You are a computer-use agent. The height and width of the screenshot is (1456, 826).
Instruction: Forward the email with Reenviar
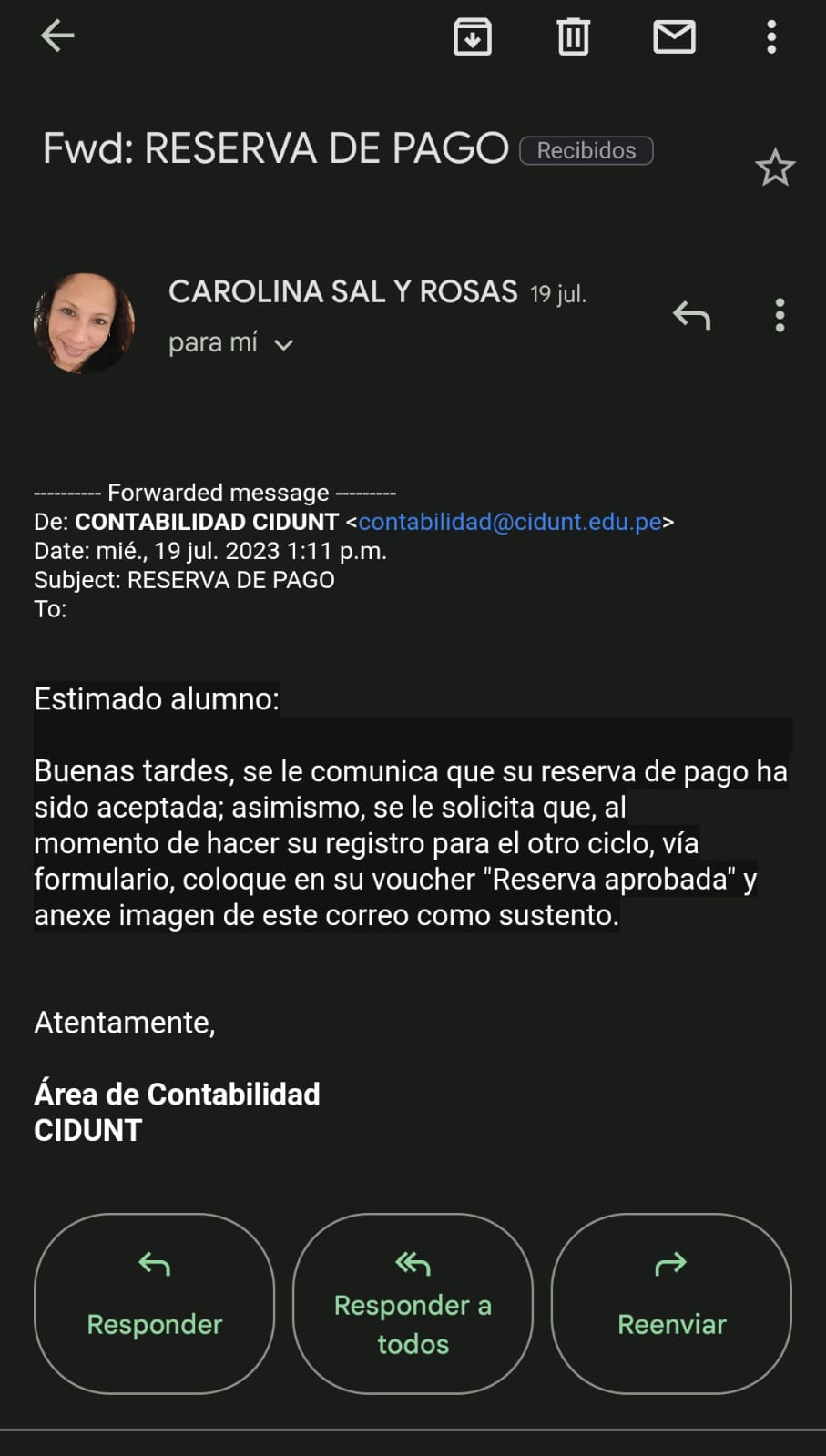pos(671,1303)
